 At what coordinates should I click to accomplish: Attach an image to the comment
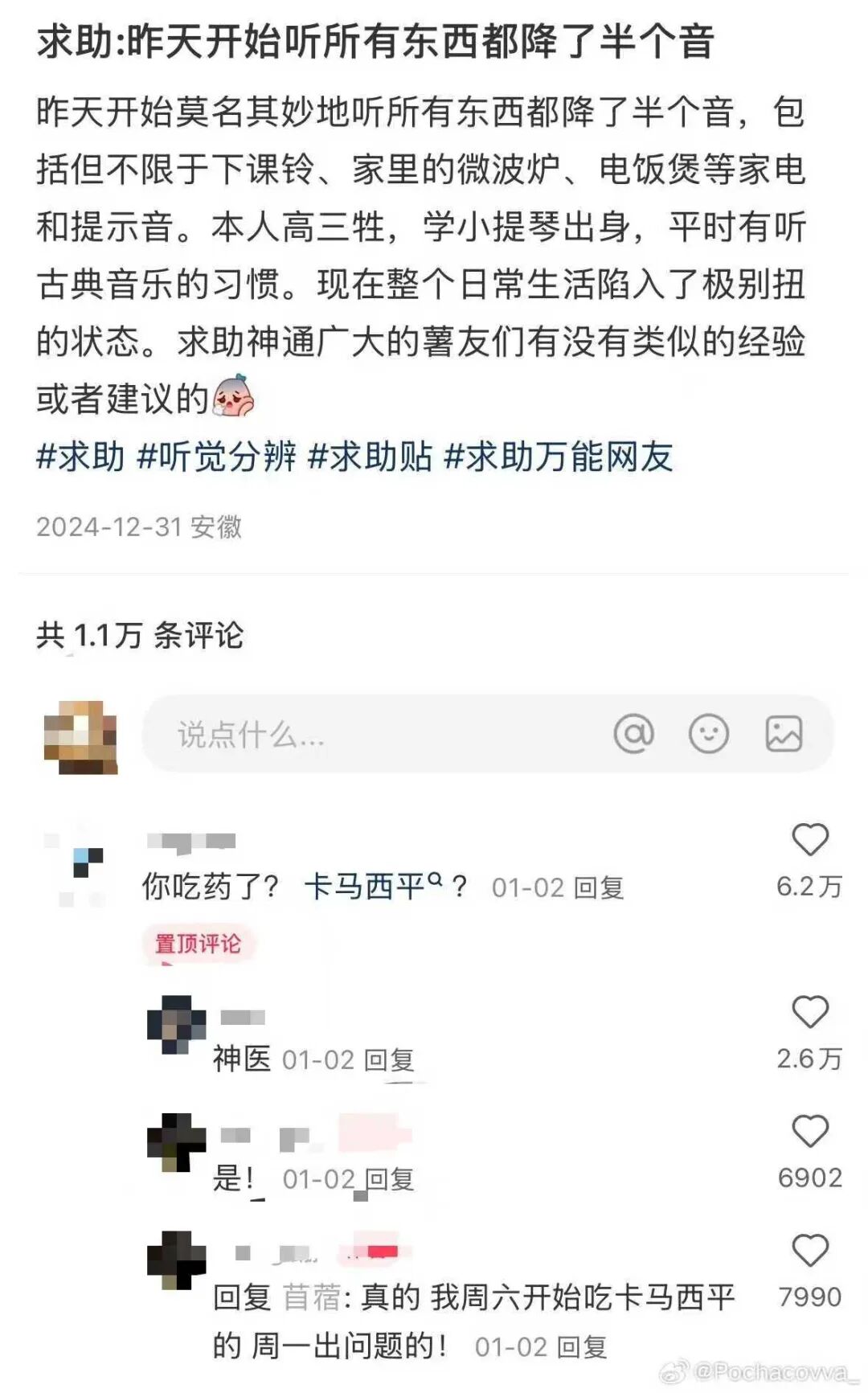click(x=784, y=734)
